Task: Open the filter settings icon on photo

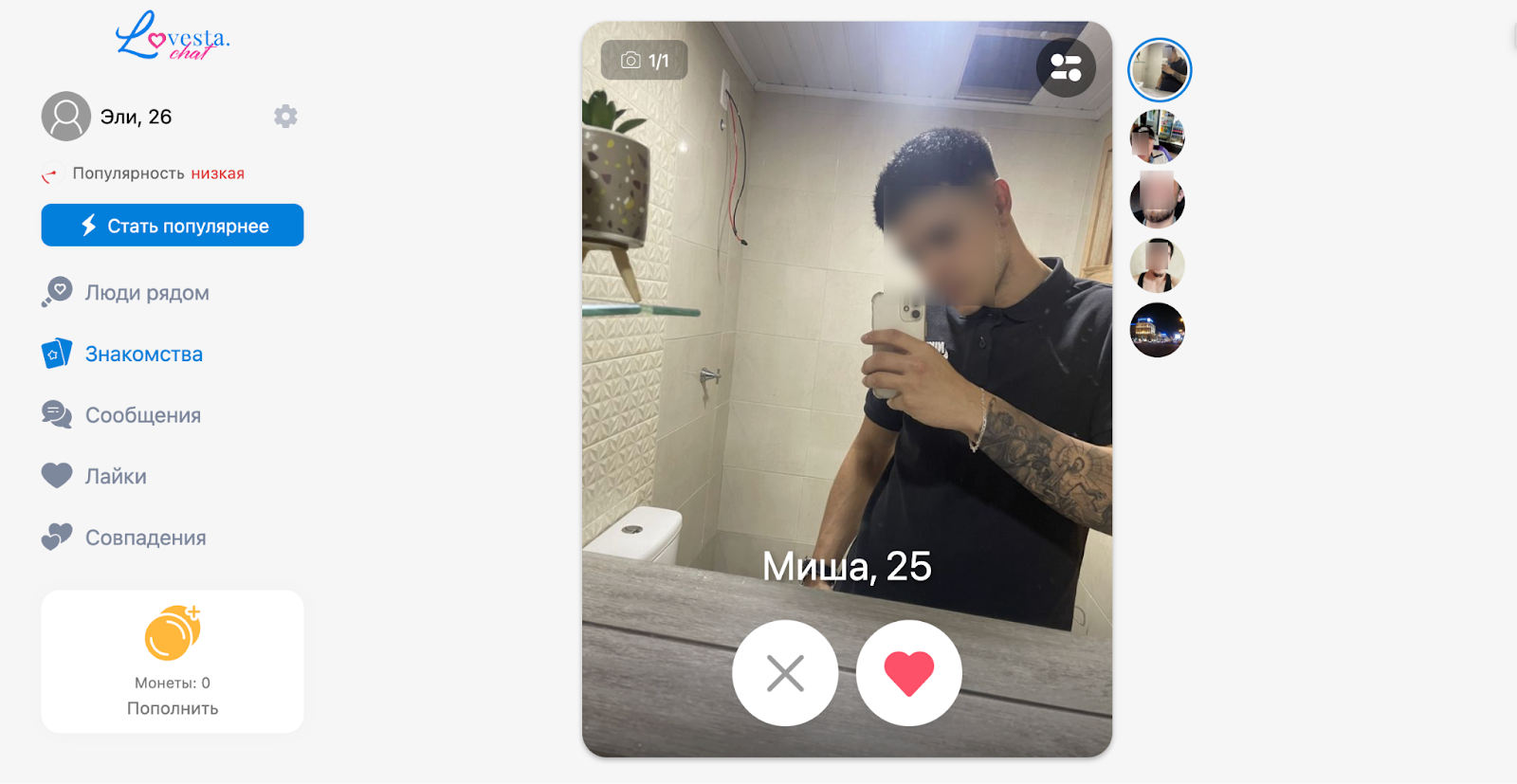Action: tap(1066, 68)
